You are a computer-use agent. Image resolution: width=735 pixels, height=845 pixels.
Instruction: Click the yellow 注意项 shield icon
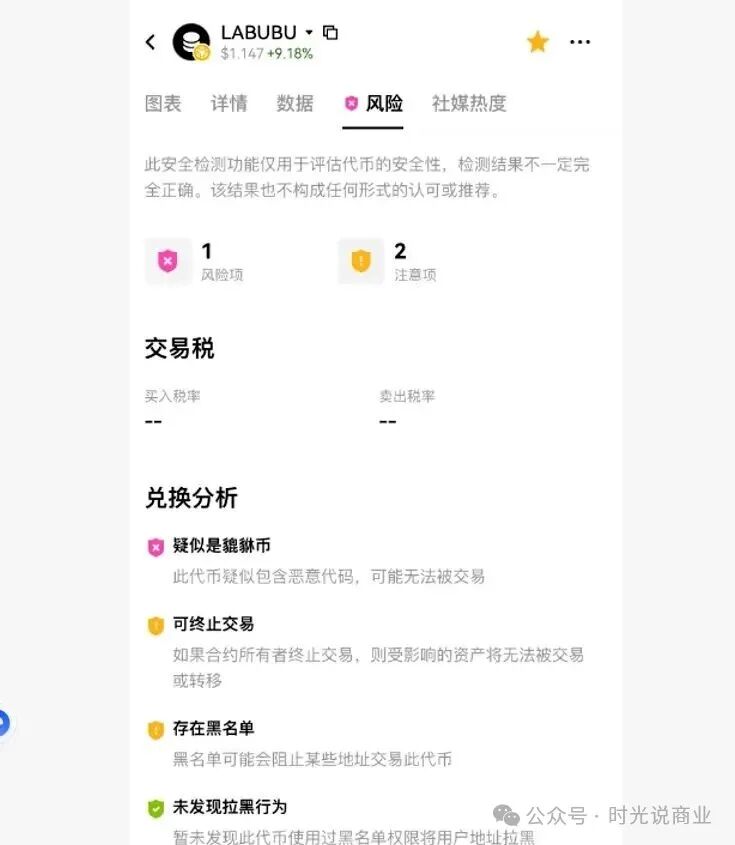click(361, 260)
